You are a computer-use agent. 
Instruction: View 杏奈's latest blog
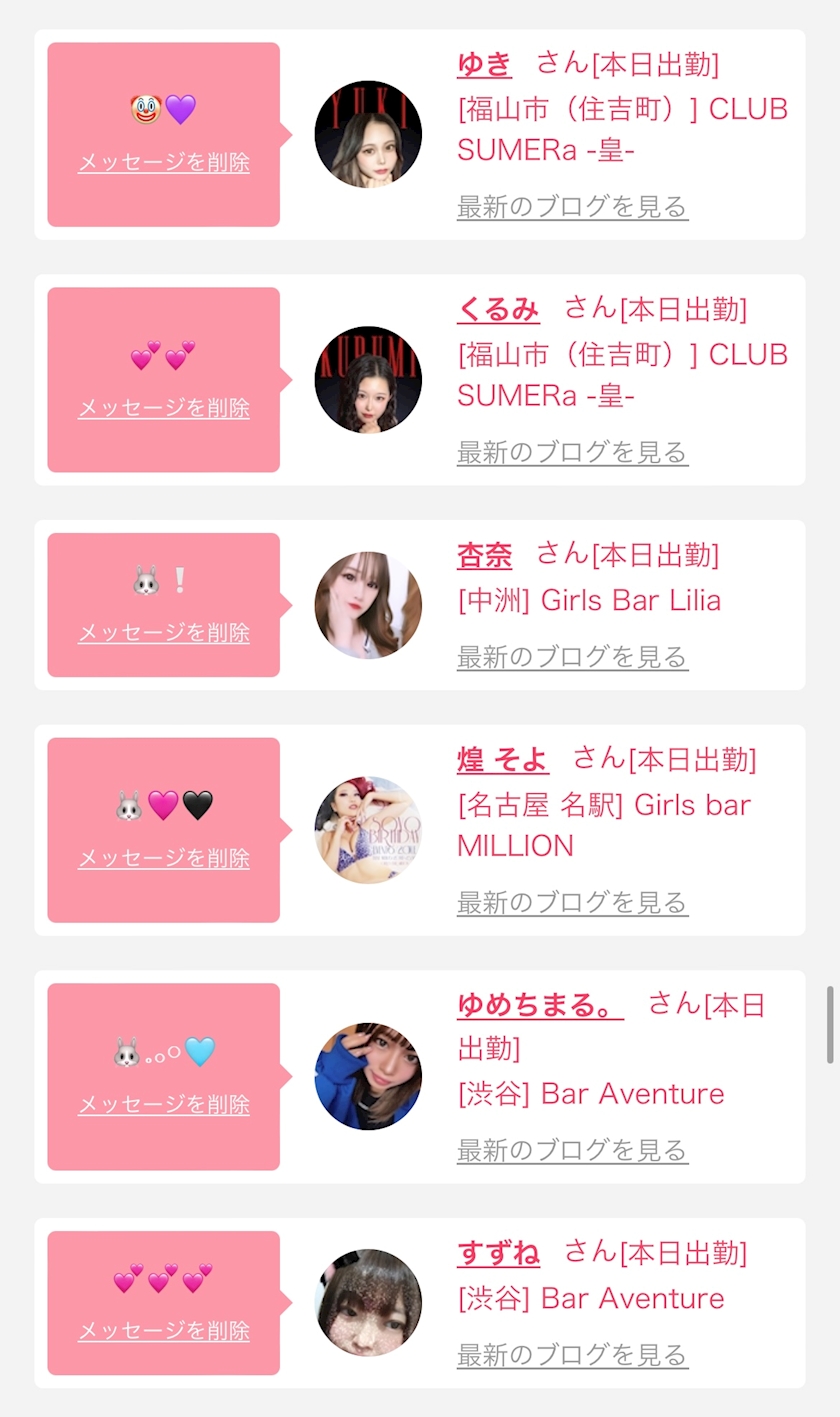pyautogui.click(x=572, y=657)
